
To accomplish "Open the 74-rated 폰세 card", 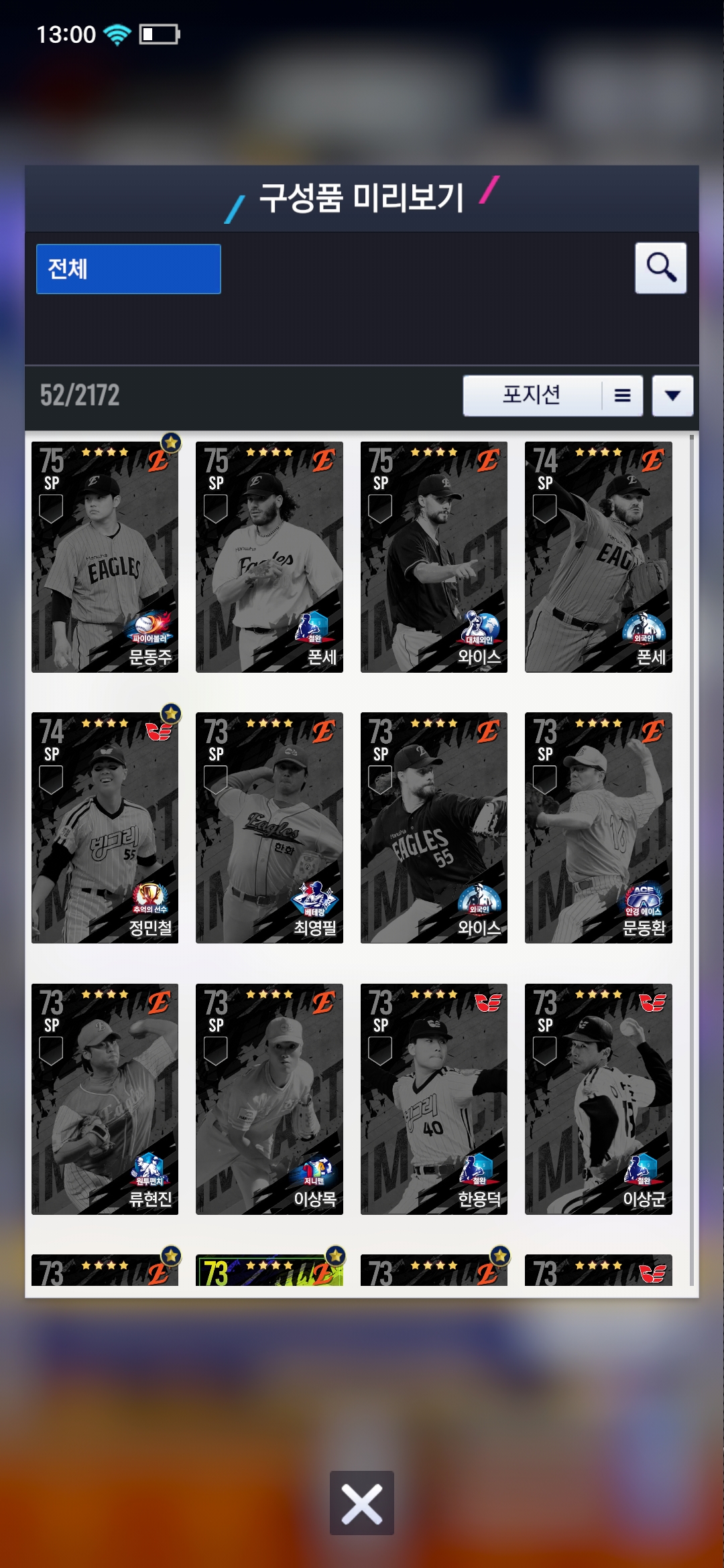I will pyautogui.click(x=598, y=557).
